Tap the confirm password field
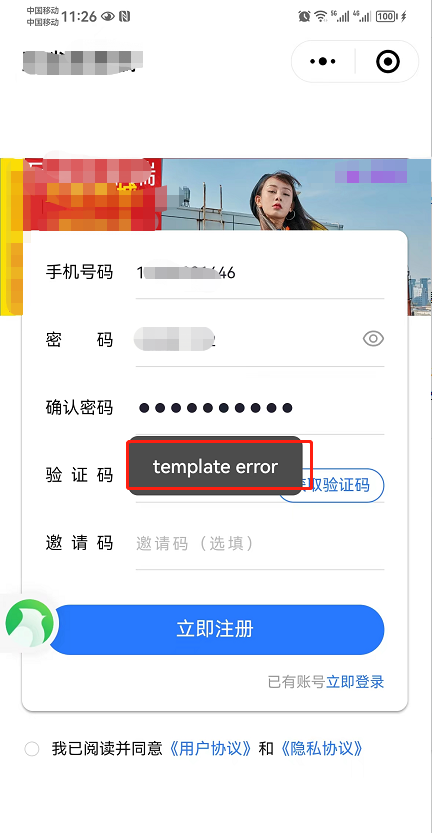This screenshot has height=833, width=432. pyautogui.click(x=259, y=408)
